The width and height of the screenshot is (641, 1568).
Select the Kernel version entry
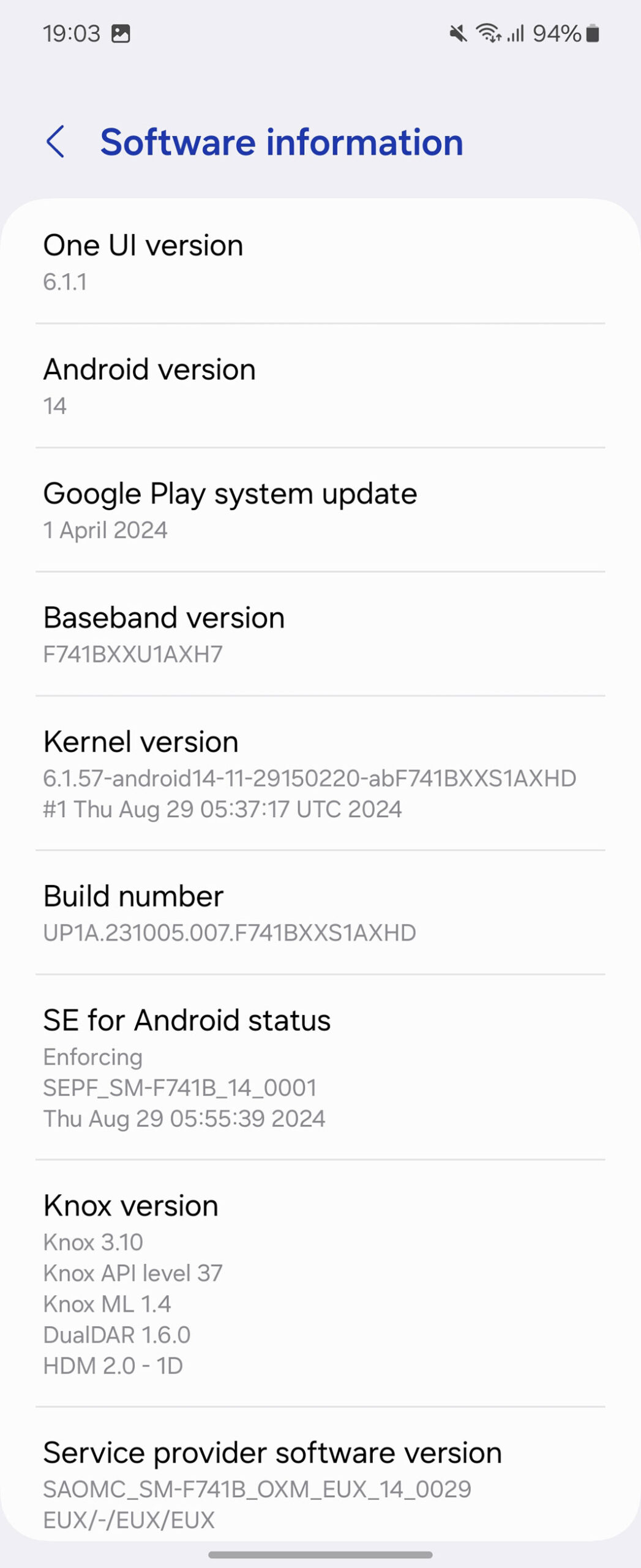[320, 773]
